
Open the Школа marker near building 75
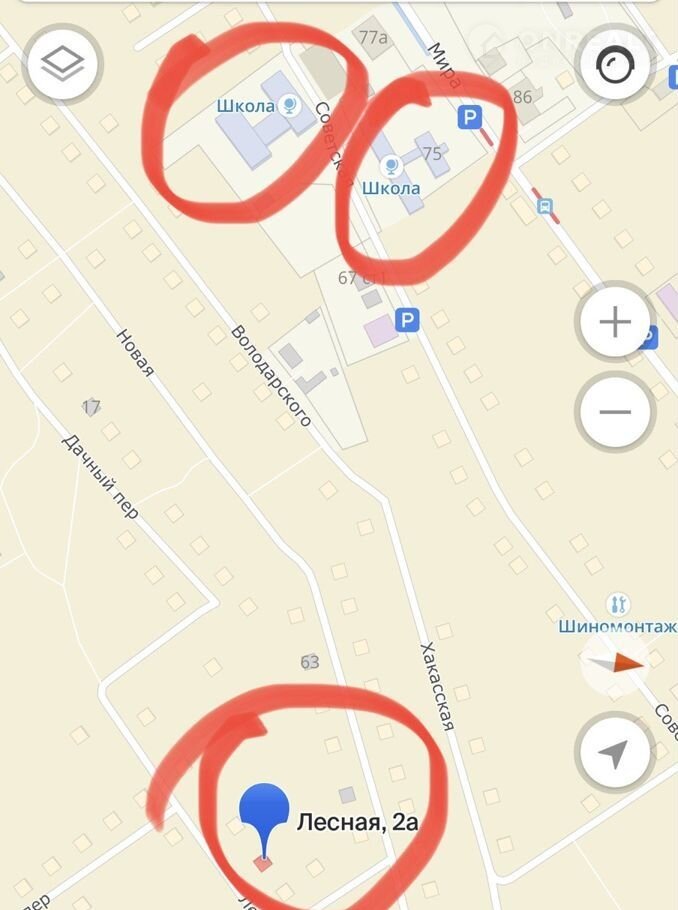pyautogui.click(x=392, y=166)
